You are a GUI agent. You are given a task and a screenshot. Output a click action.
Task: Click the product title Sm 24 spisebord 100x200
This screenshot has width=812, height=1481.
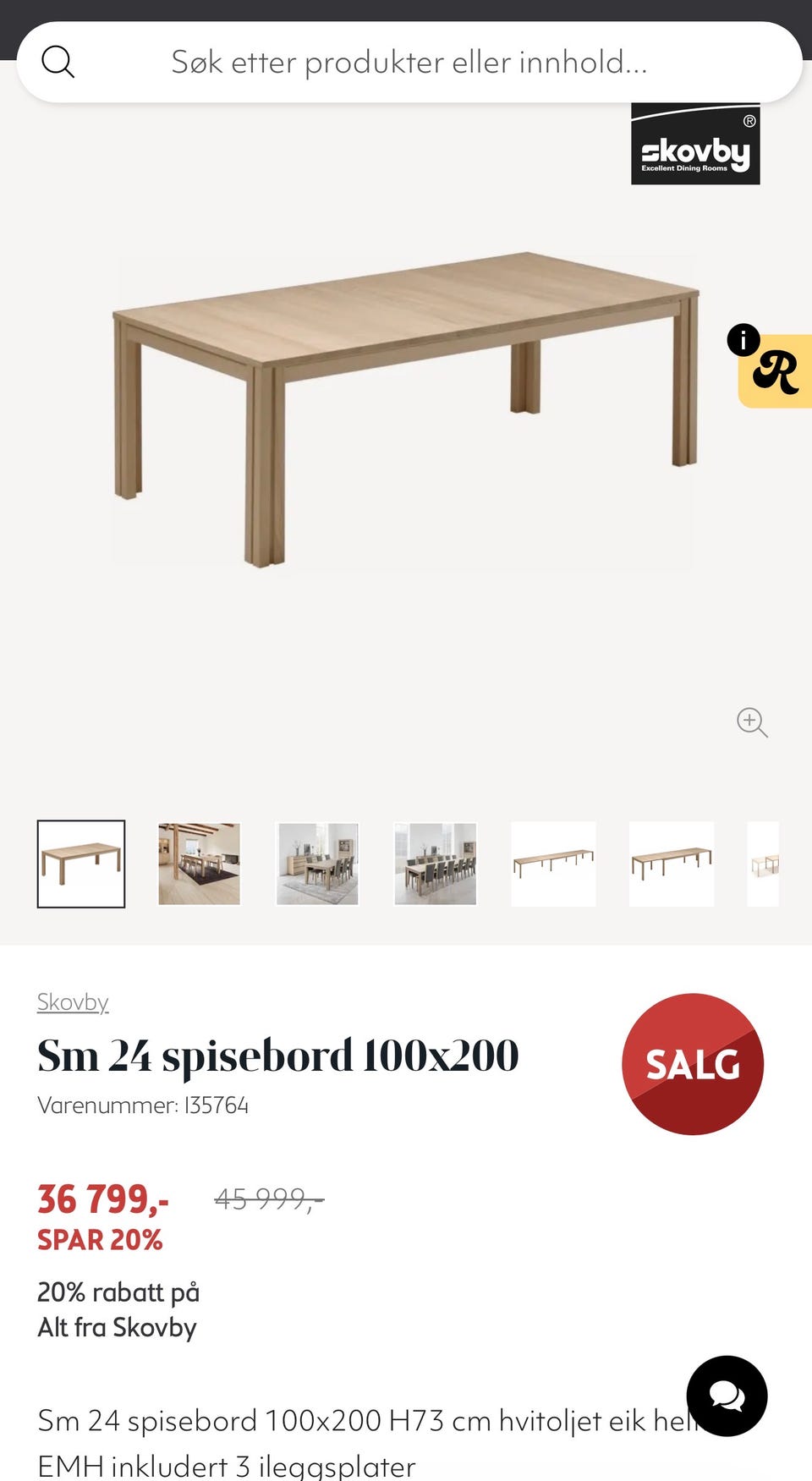(277, 1055)
